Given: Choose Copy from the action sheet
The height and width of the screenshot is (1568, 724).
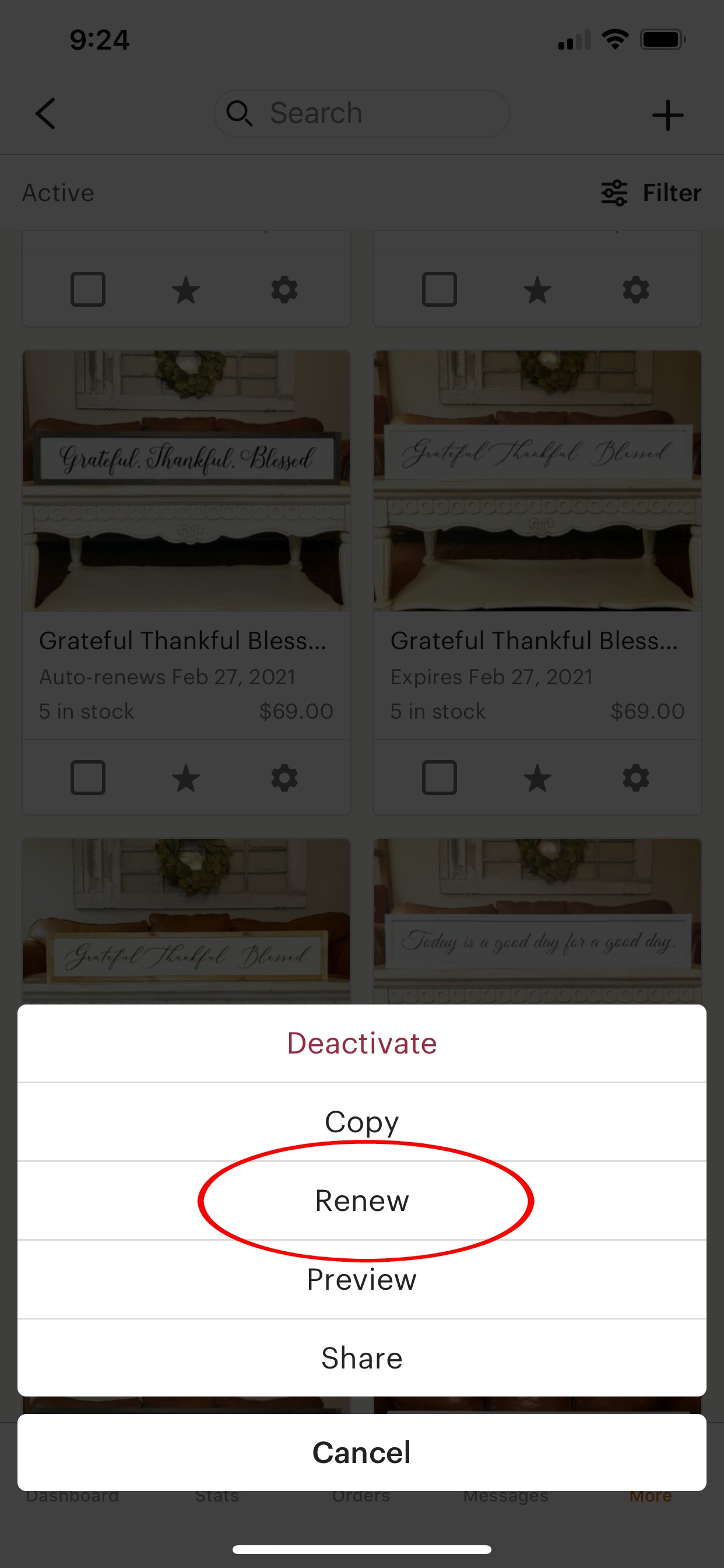Looking at the screenshot, I should (361, 1121).
